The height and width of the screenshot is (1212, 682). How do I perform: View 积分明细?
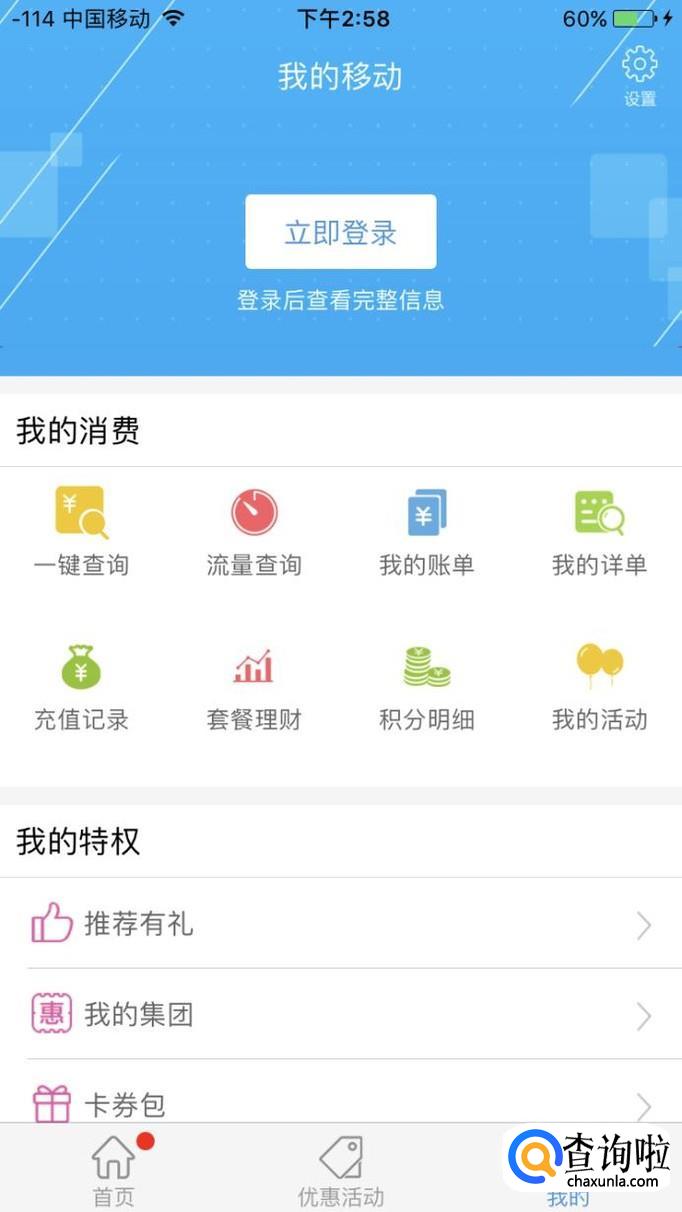point(427,685)
